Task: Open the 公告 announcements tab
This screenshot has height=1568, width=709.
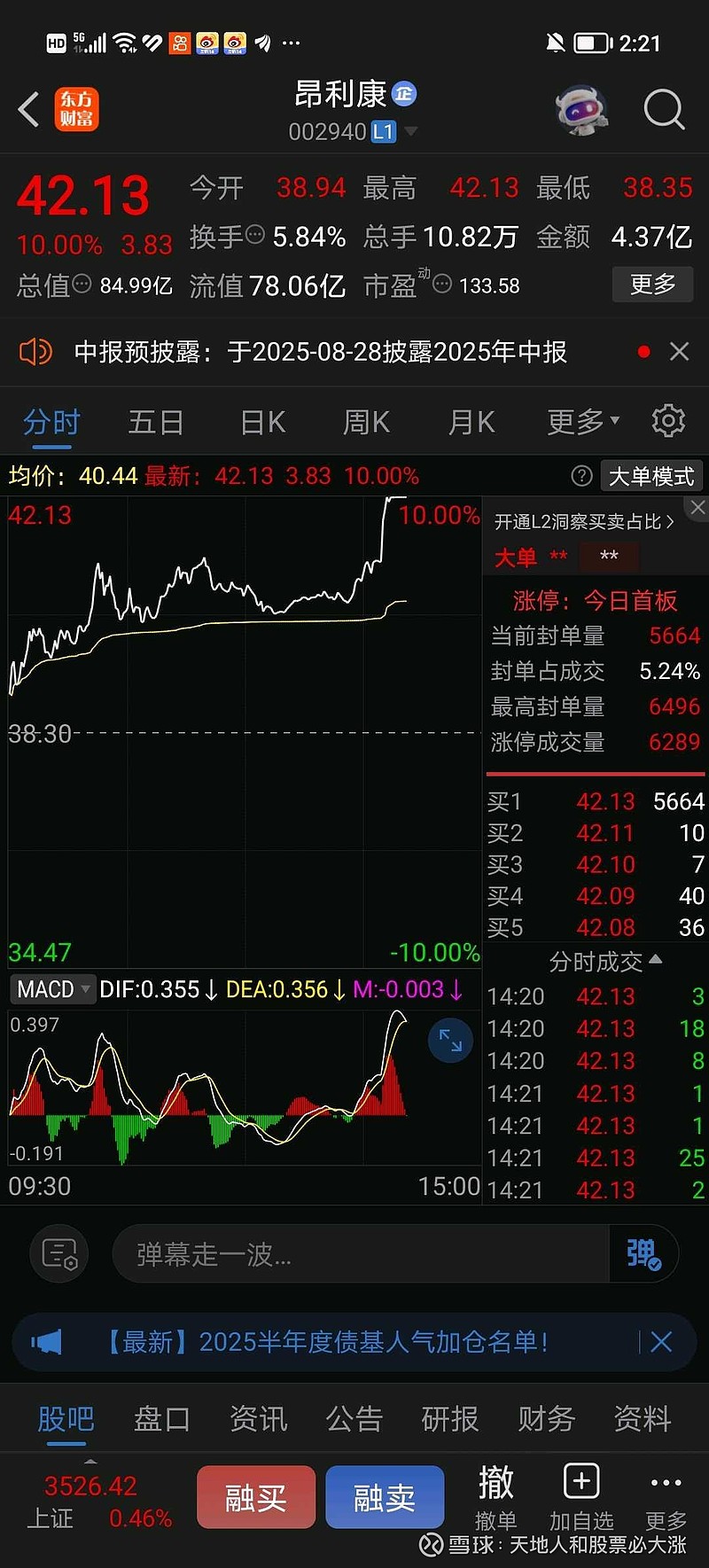Action: pyautogui.click(x=354, y=1419)
